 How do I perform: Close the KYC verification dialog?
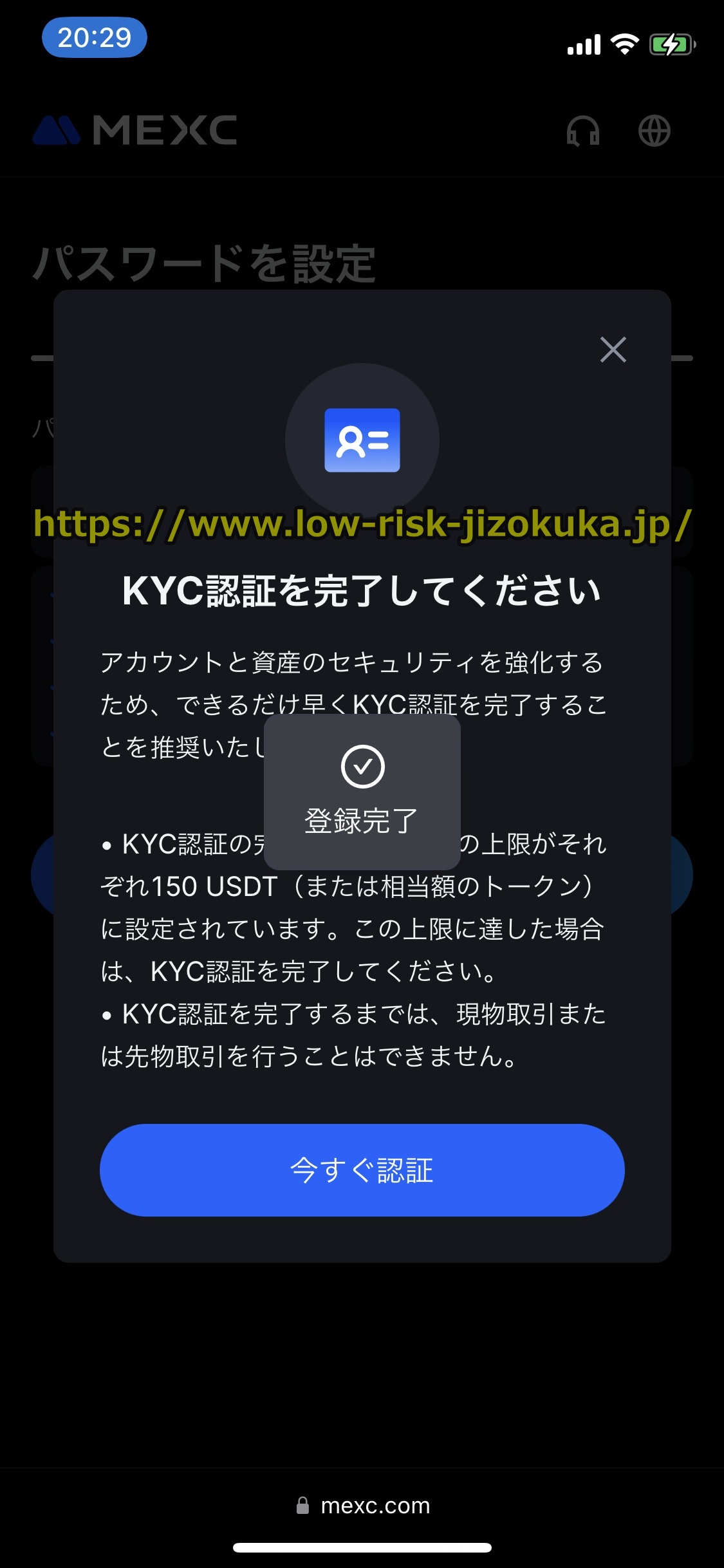coord(613,350)
